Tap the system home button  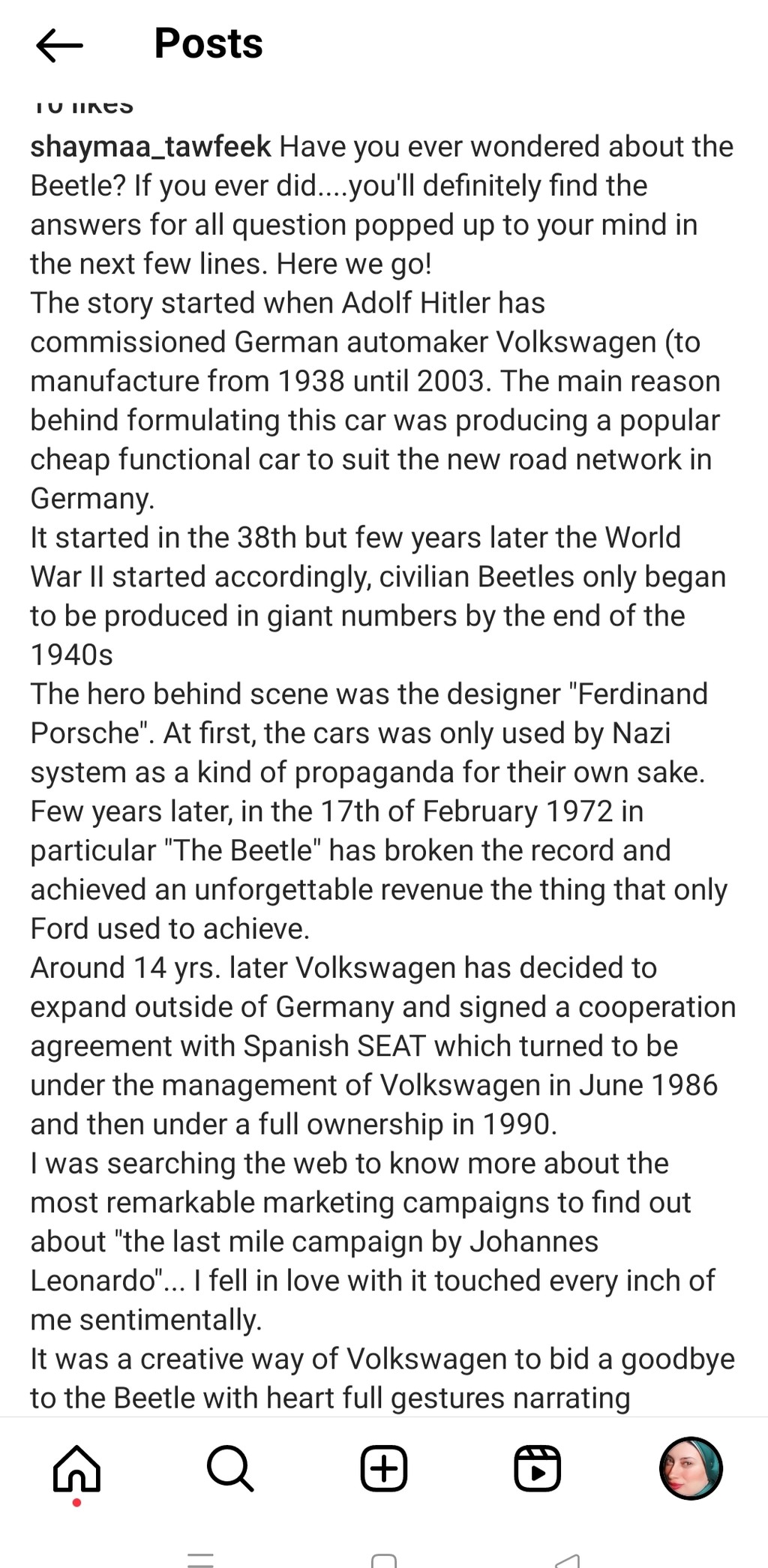[384, 1560]
